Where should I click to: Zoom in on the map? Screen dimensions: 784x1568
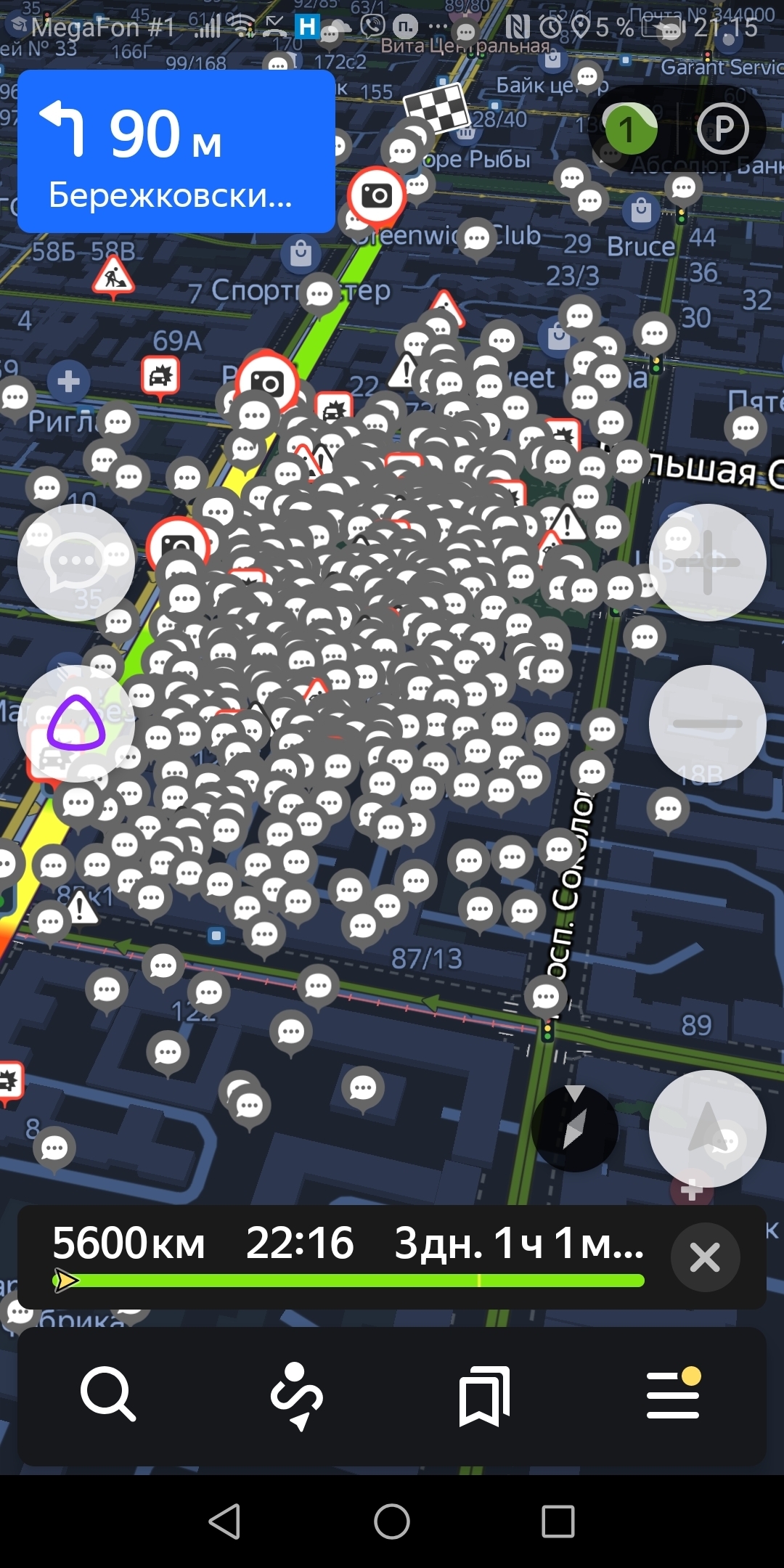point(707,562)
